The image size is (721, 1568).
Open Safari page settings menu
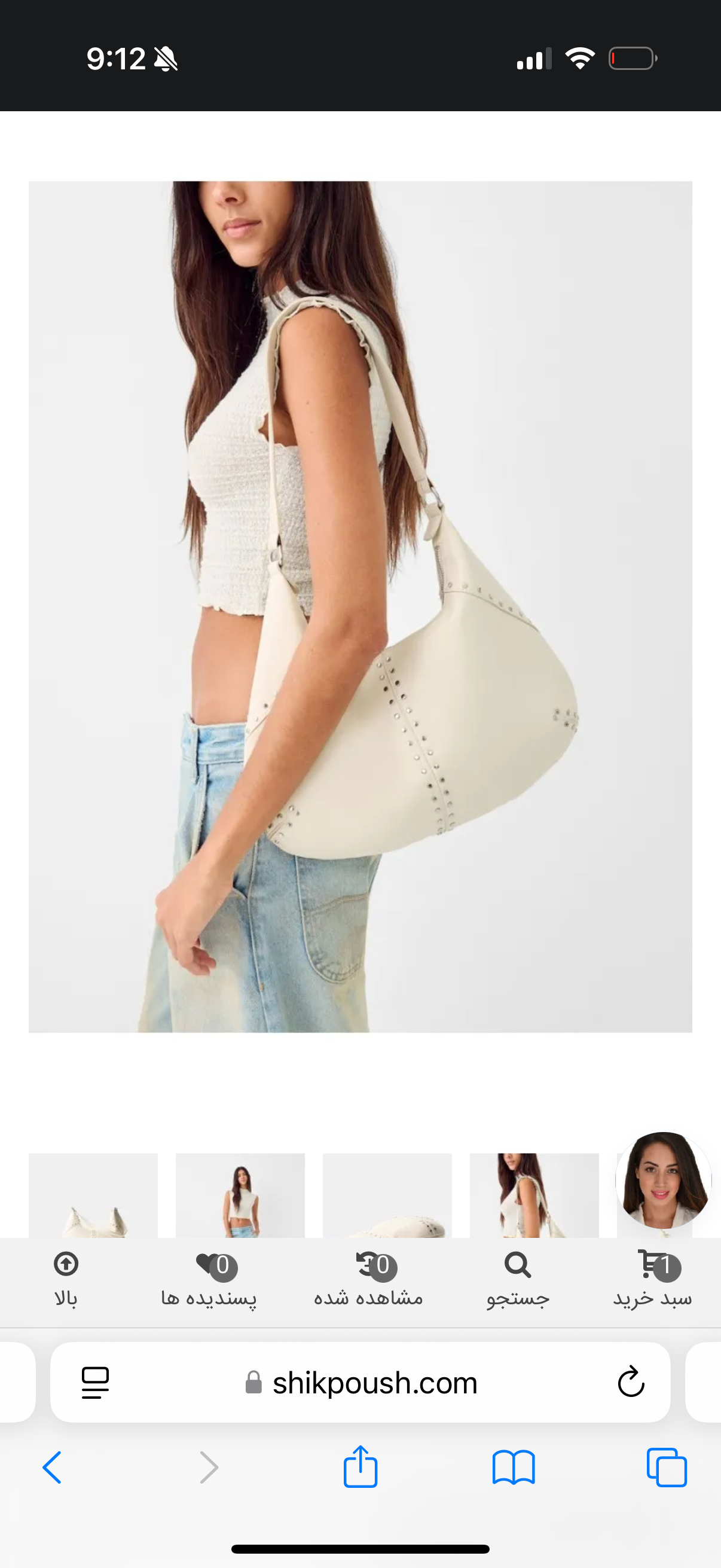(95, 1383)
